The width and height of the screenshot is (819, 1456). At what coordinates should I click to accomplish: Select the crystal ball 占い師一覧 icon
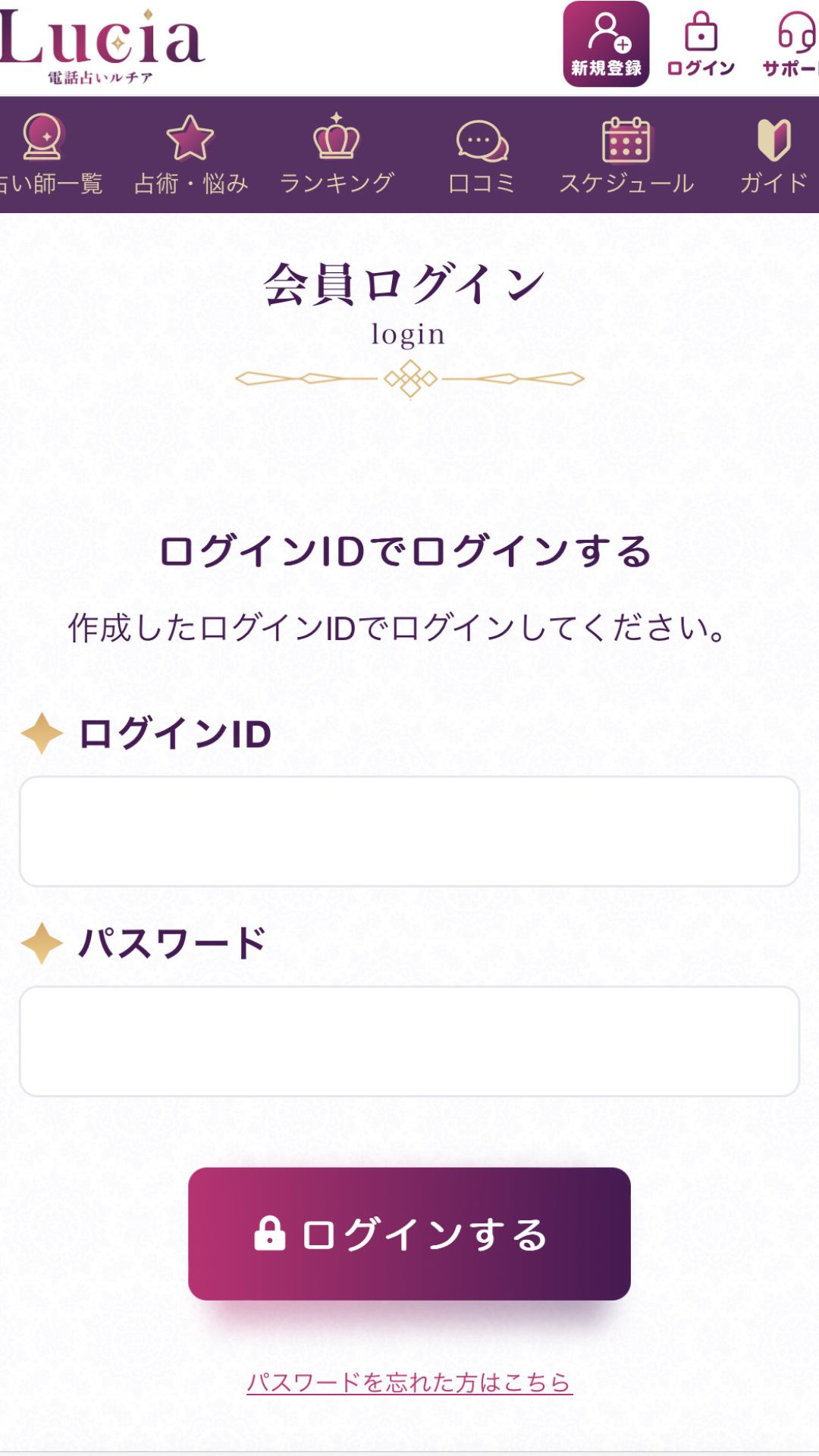click(x=45, y=139)
